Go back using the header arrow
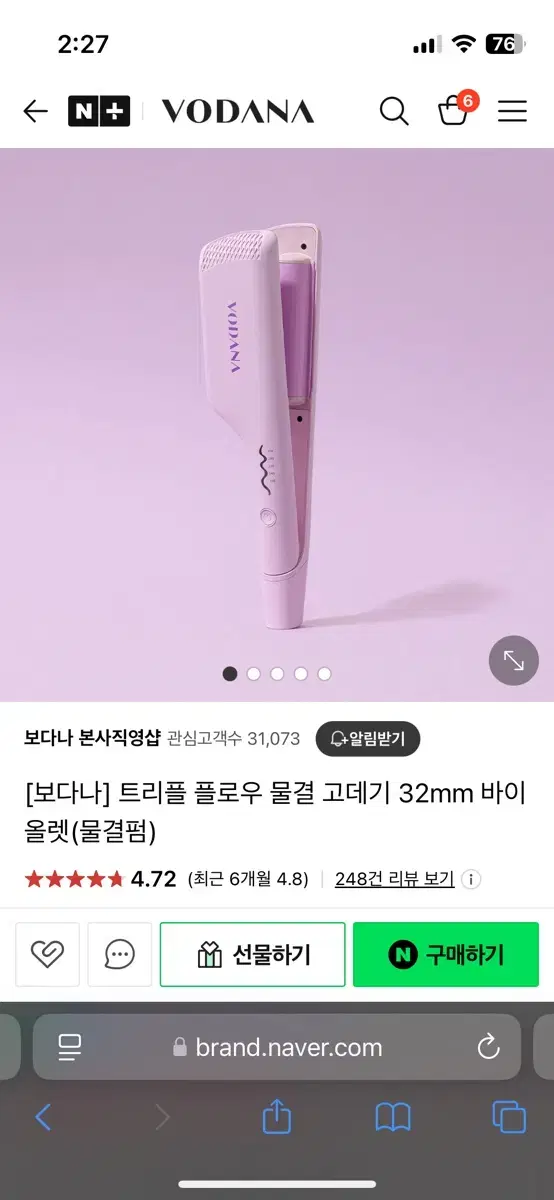The image size is (554, 1200). tap(36, 111)
